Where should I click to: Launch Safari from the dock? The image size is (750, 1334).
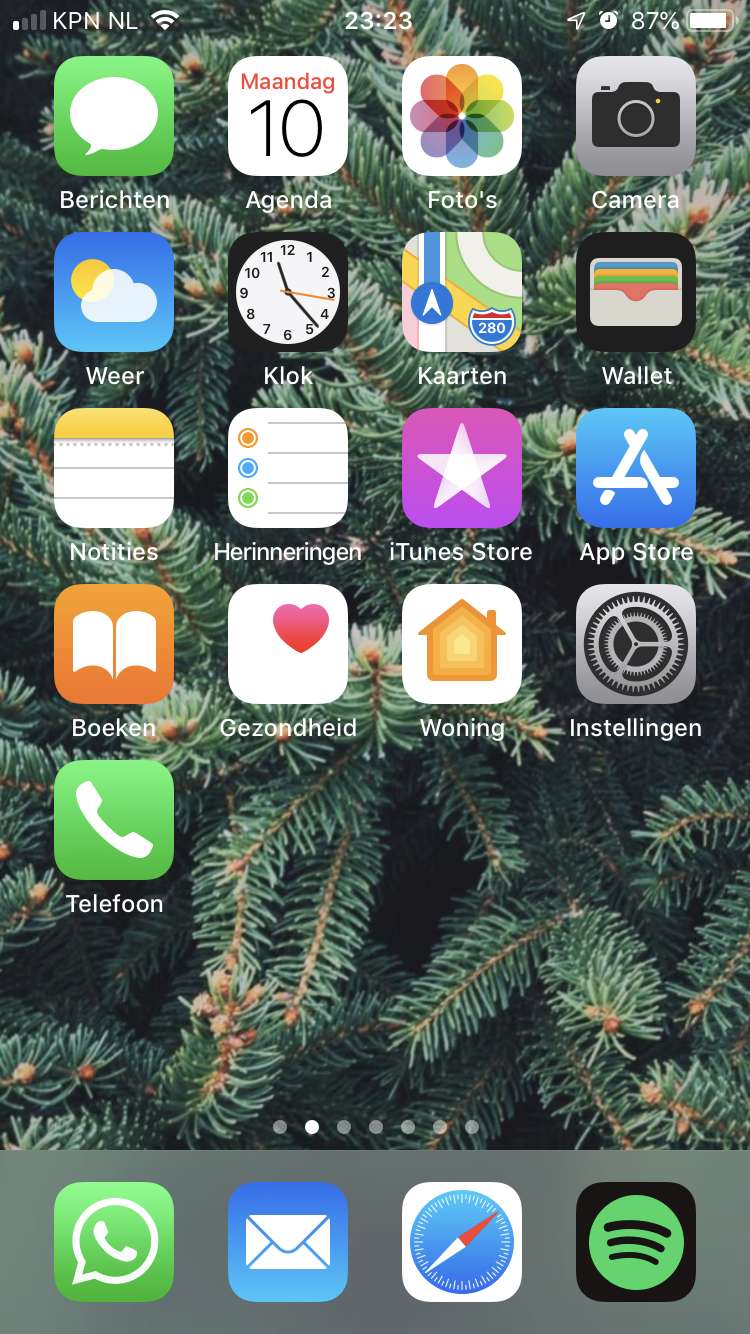[462, 1242]
